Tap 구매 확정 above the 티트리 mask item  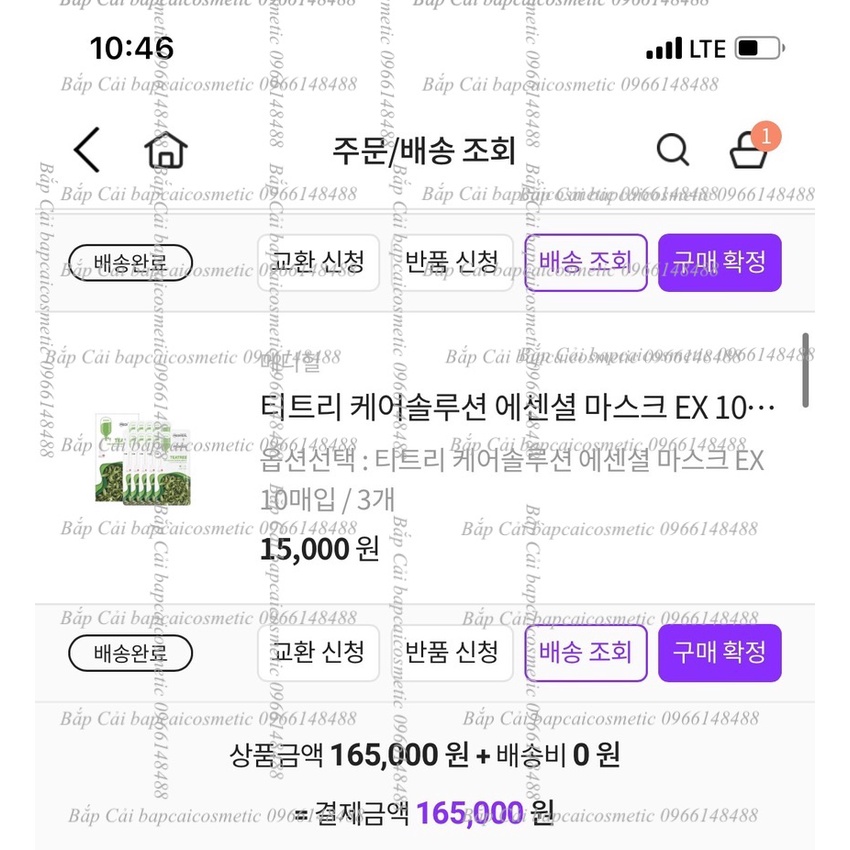tap(719, 263)
